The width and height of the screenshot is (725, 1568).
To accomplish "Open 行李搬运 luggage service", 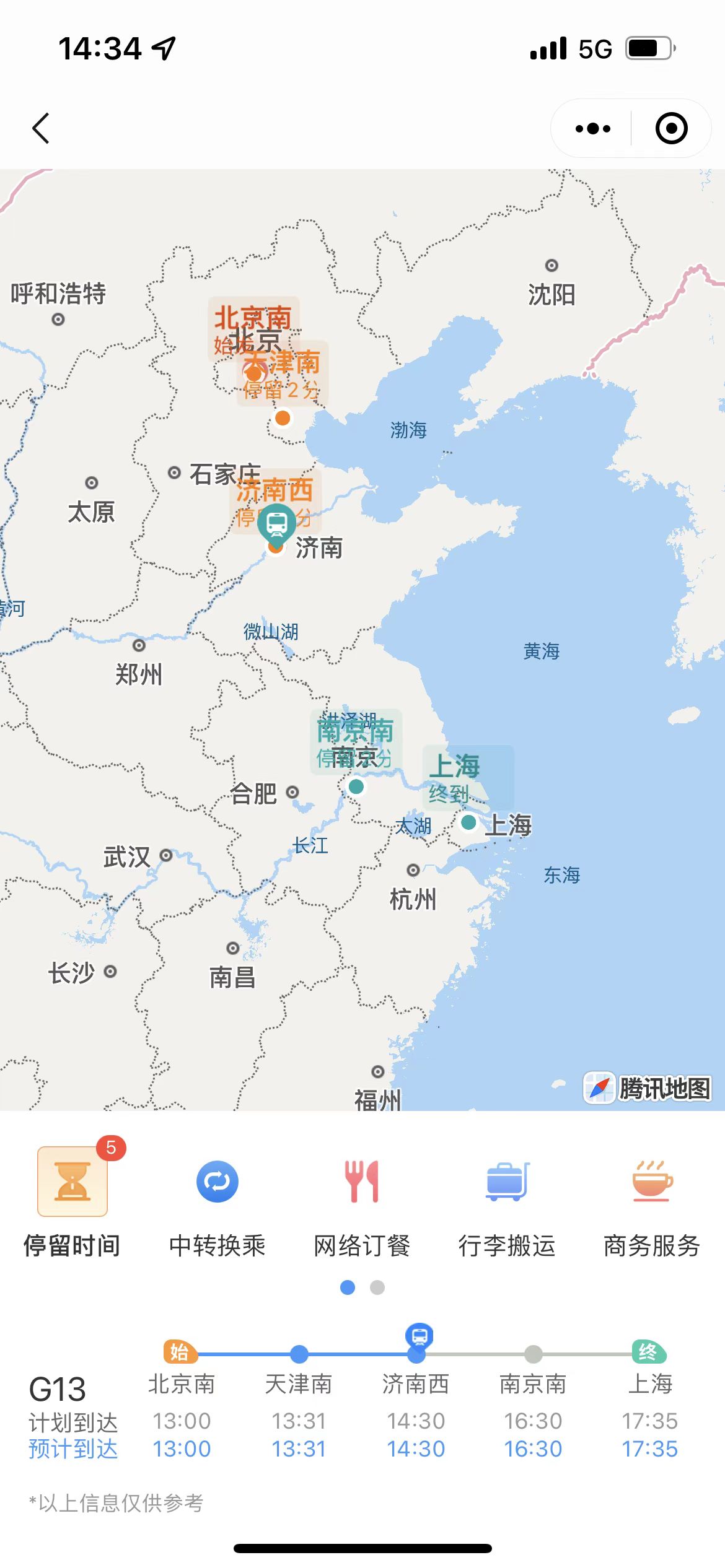I will click(507, 1200).
